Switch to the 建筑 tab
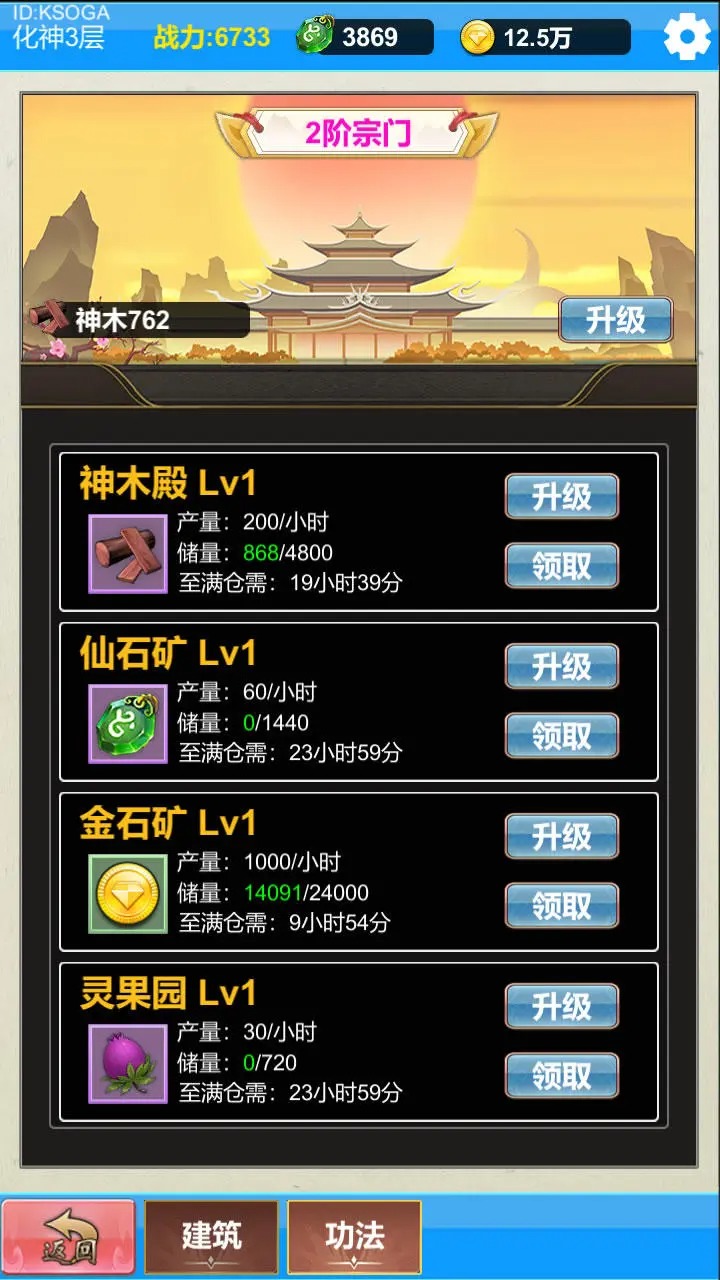The height and width of the screenshot is (1280, 720). coord(211,1237)
